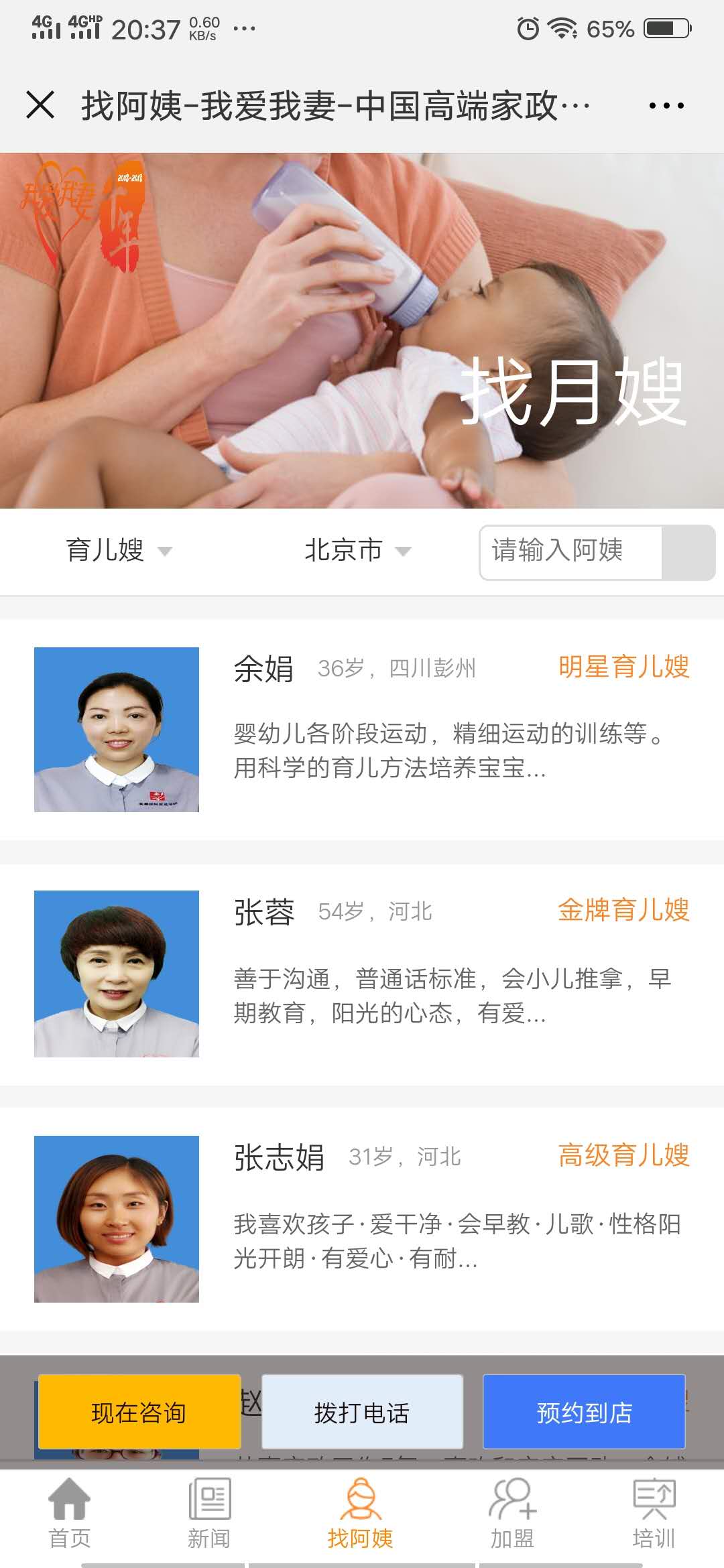Focus the 请输入阿姨 search field
The image size is (724, 1568).
click(570, 551)
